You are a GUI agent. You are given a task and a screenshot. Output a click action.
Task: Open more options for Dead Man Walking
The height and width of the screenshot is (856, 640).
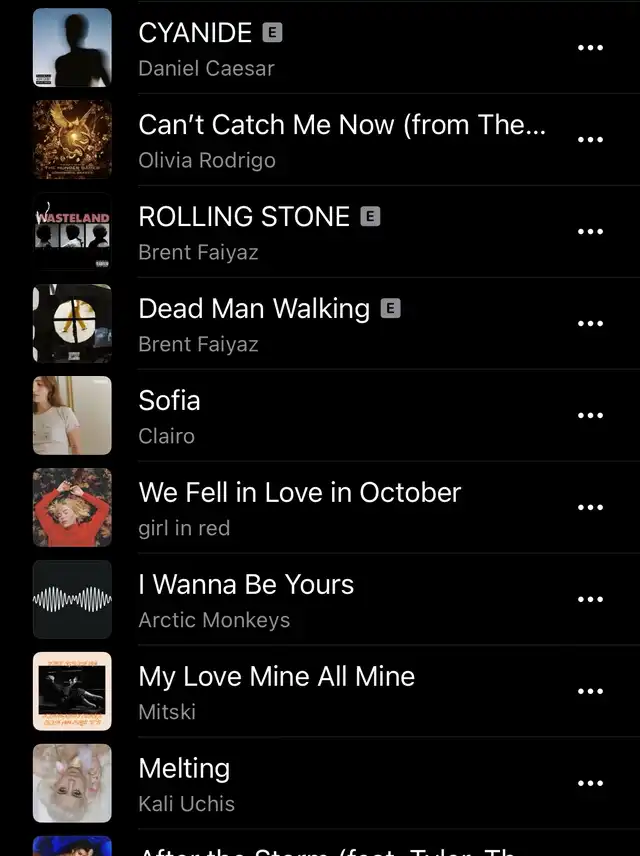pyautogui.click(x=591, y=324)
